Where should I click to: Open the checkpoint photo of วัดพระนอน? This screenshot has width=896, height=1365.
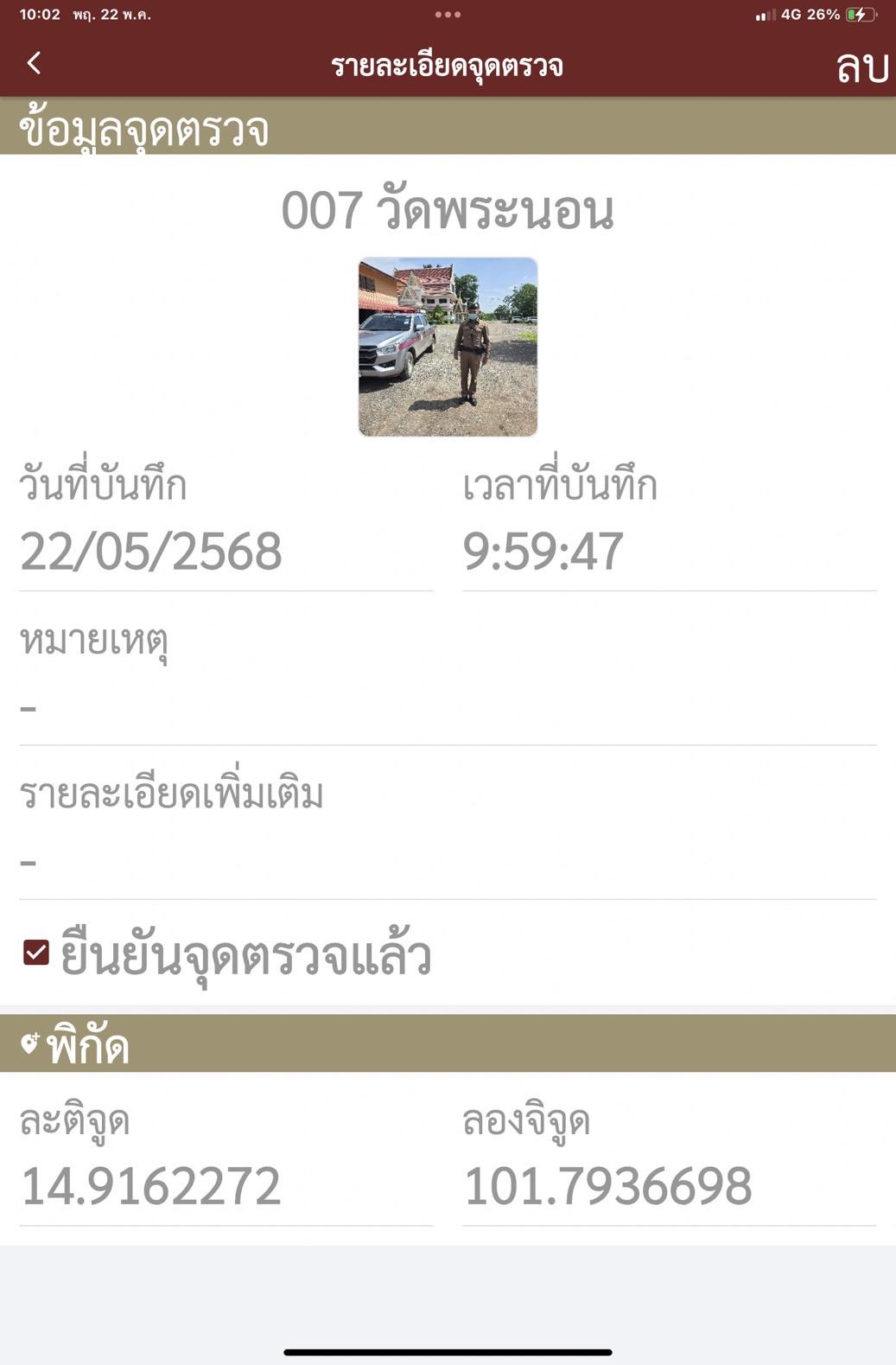(448, 347)
